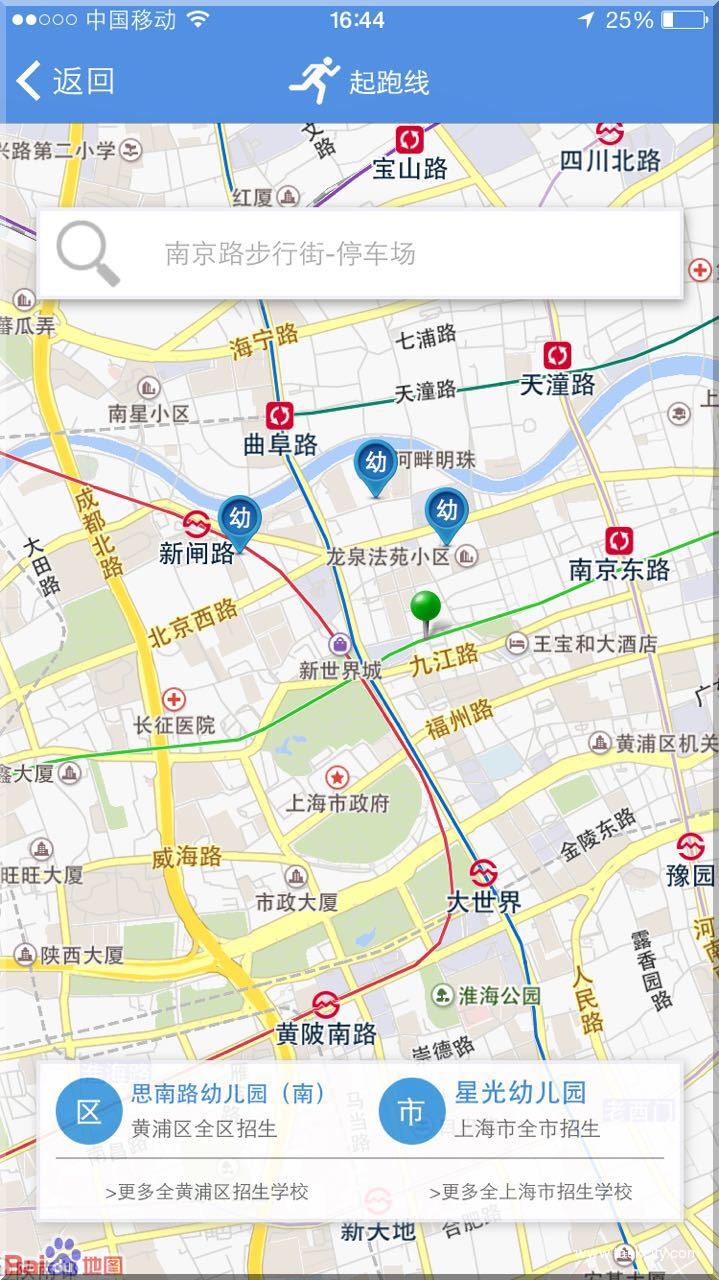
Task: Open 思南路幼儿园（南） details
Action: pos(228,1093)
